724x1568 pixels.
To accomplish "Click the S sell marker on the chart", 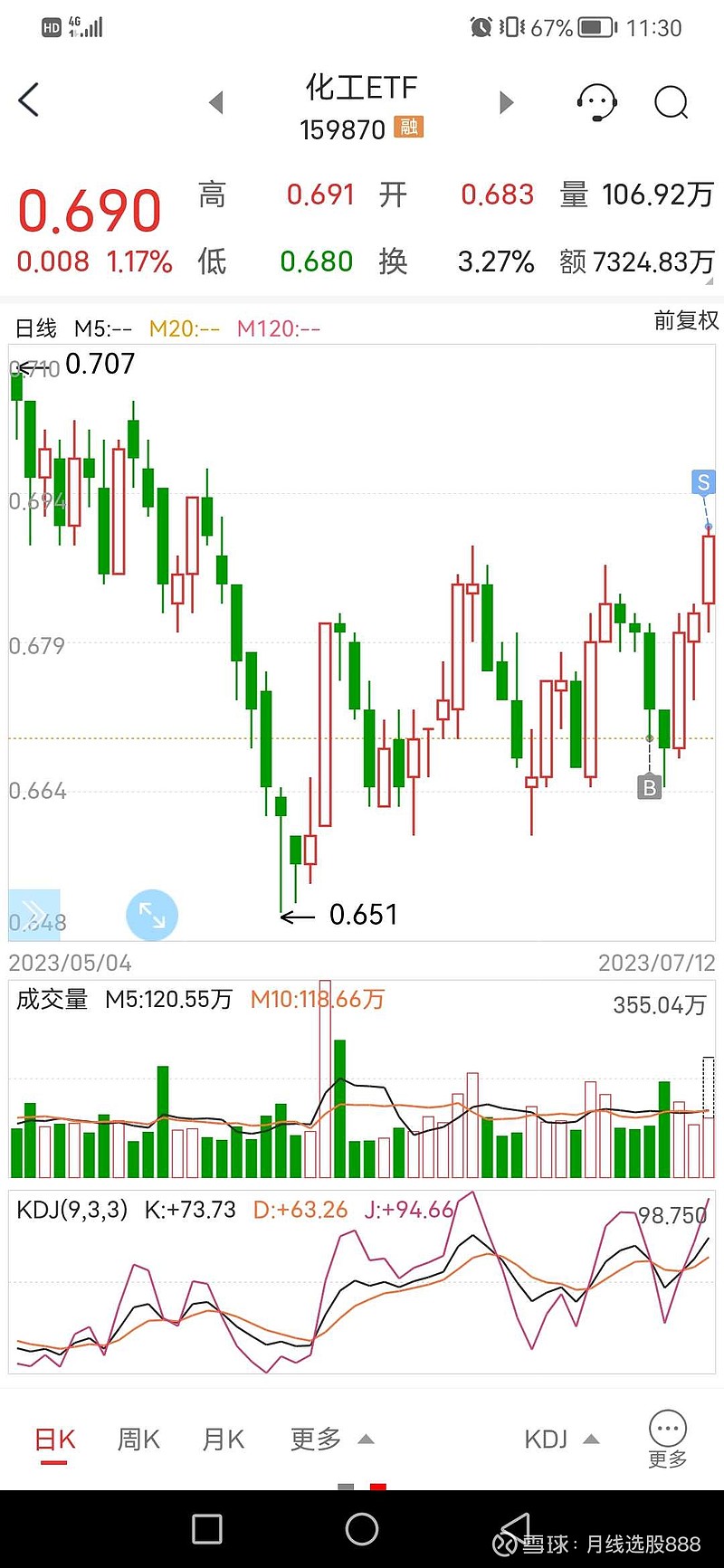I will [701, 482].
